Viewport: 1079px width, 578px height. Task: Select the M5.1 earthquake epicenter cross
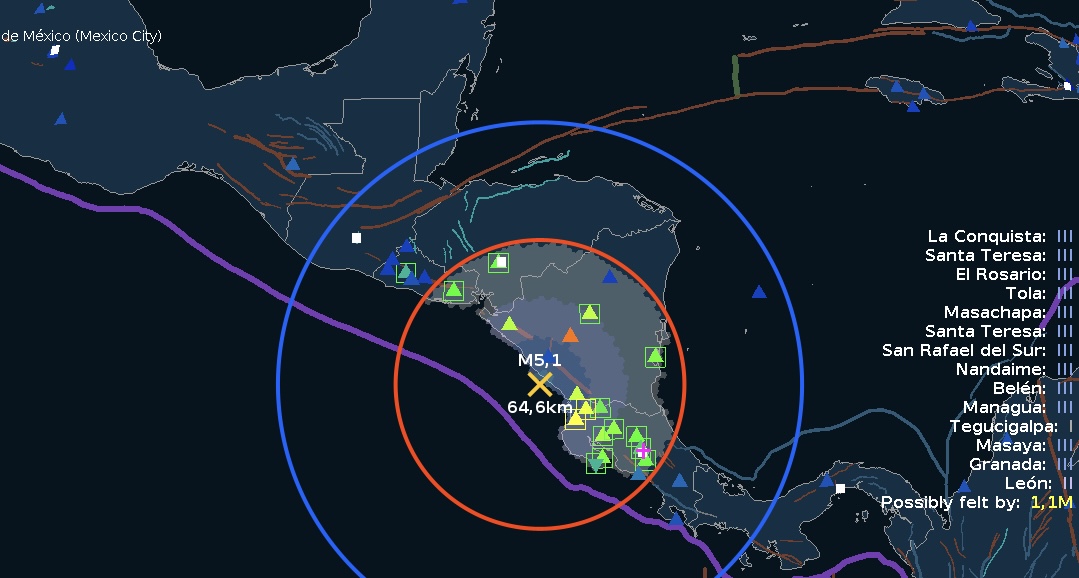click(x=540, y=384)
